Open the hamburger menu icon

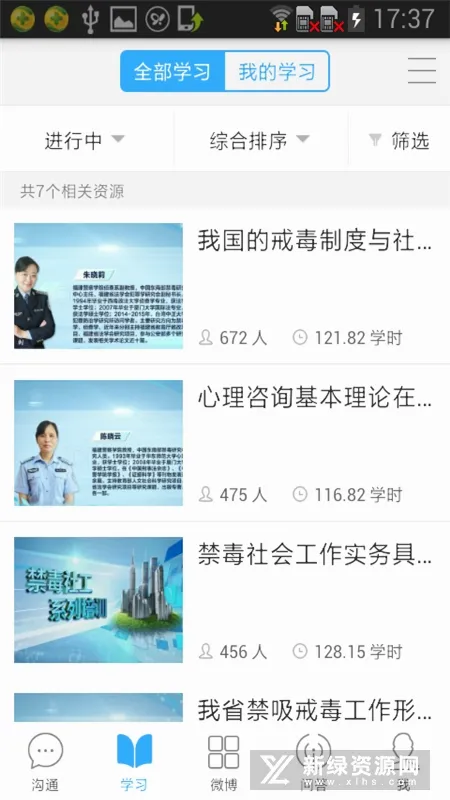coord(421,70)
